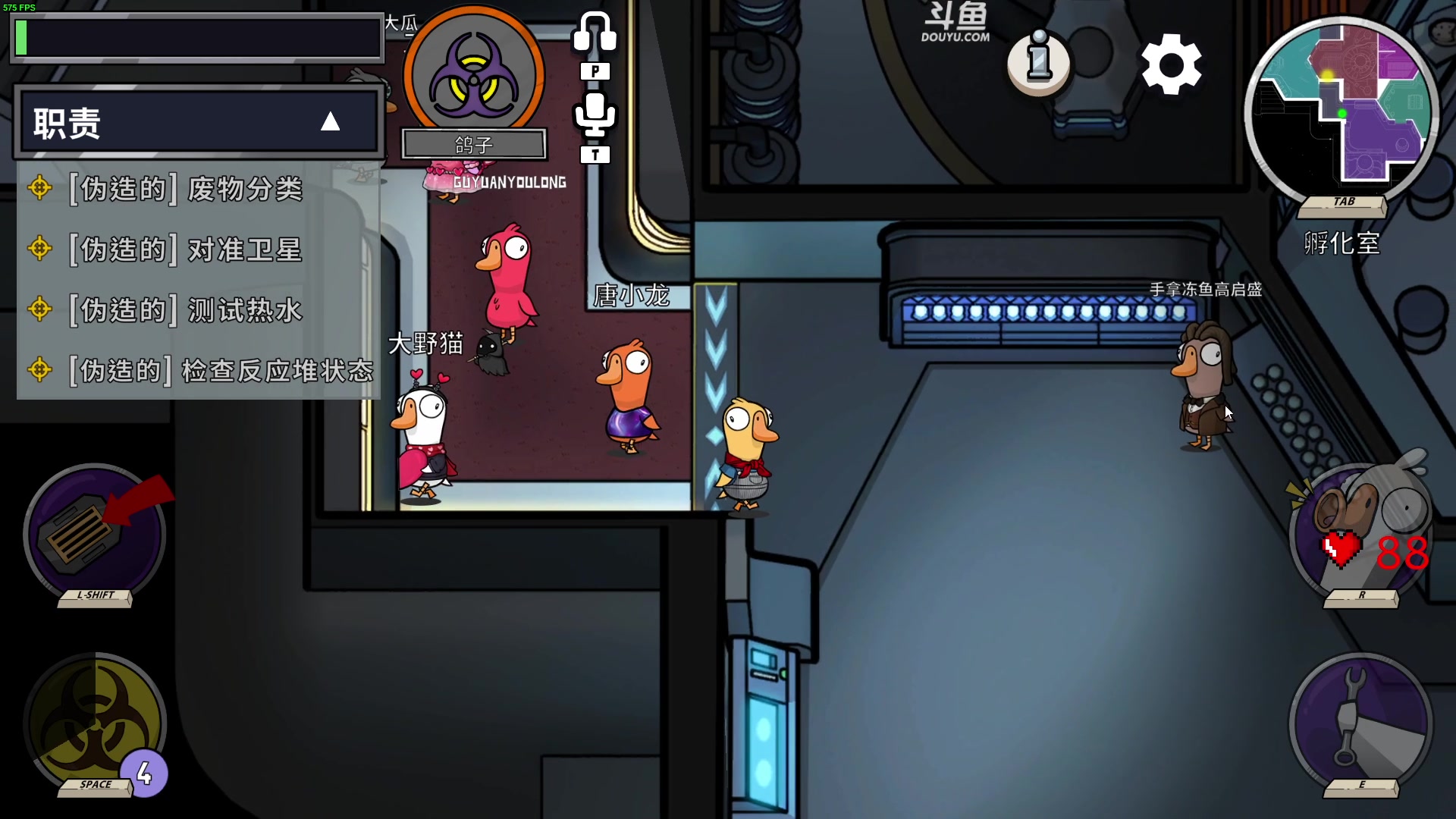
Task: Toggle the microphone icon
Action: (595, 115)
